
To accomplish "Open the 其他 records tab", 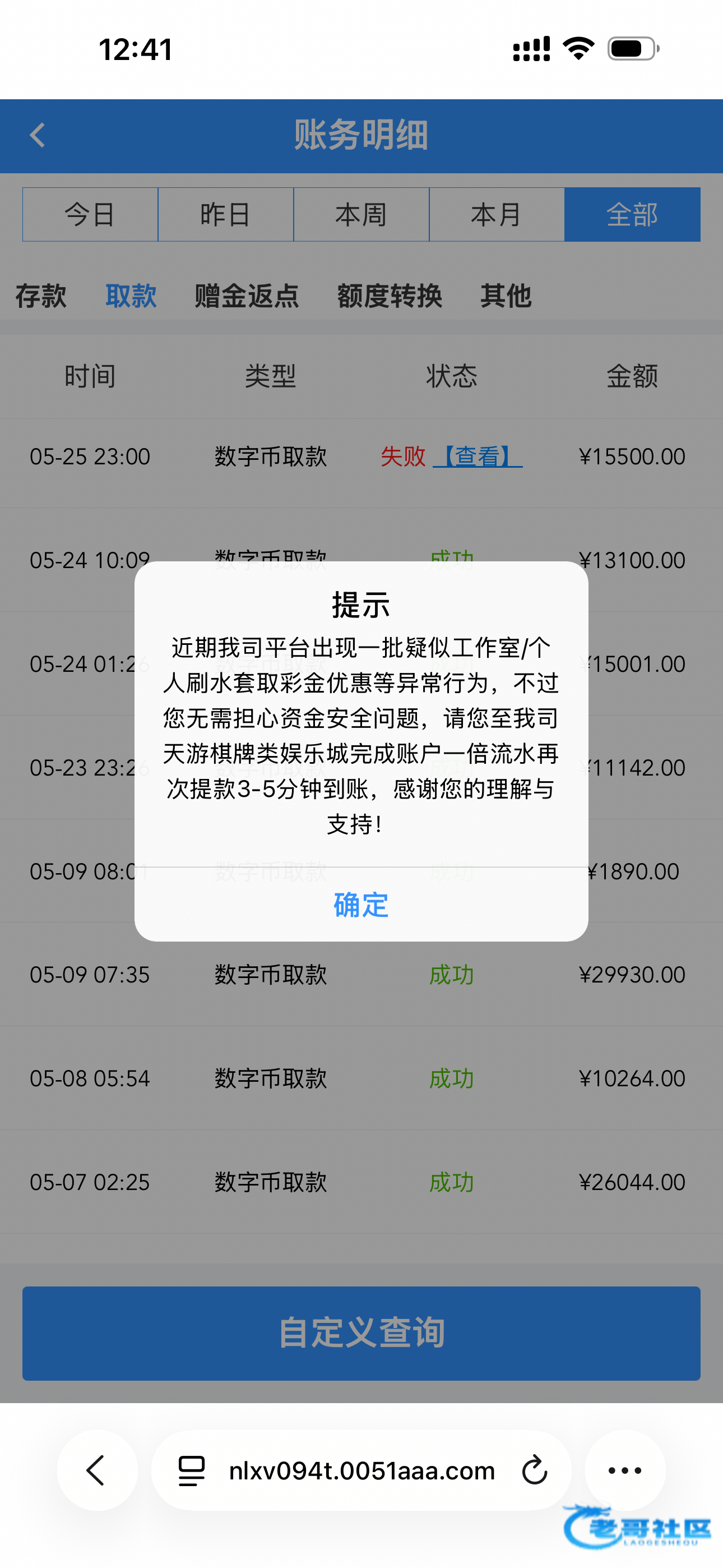I will click(x=506, y=296).
